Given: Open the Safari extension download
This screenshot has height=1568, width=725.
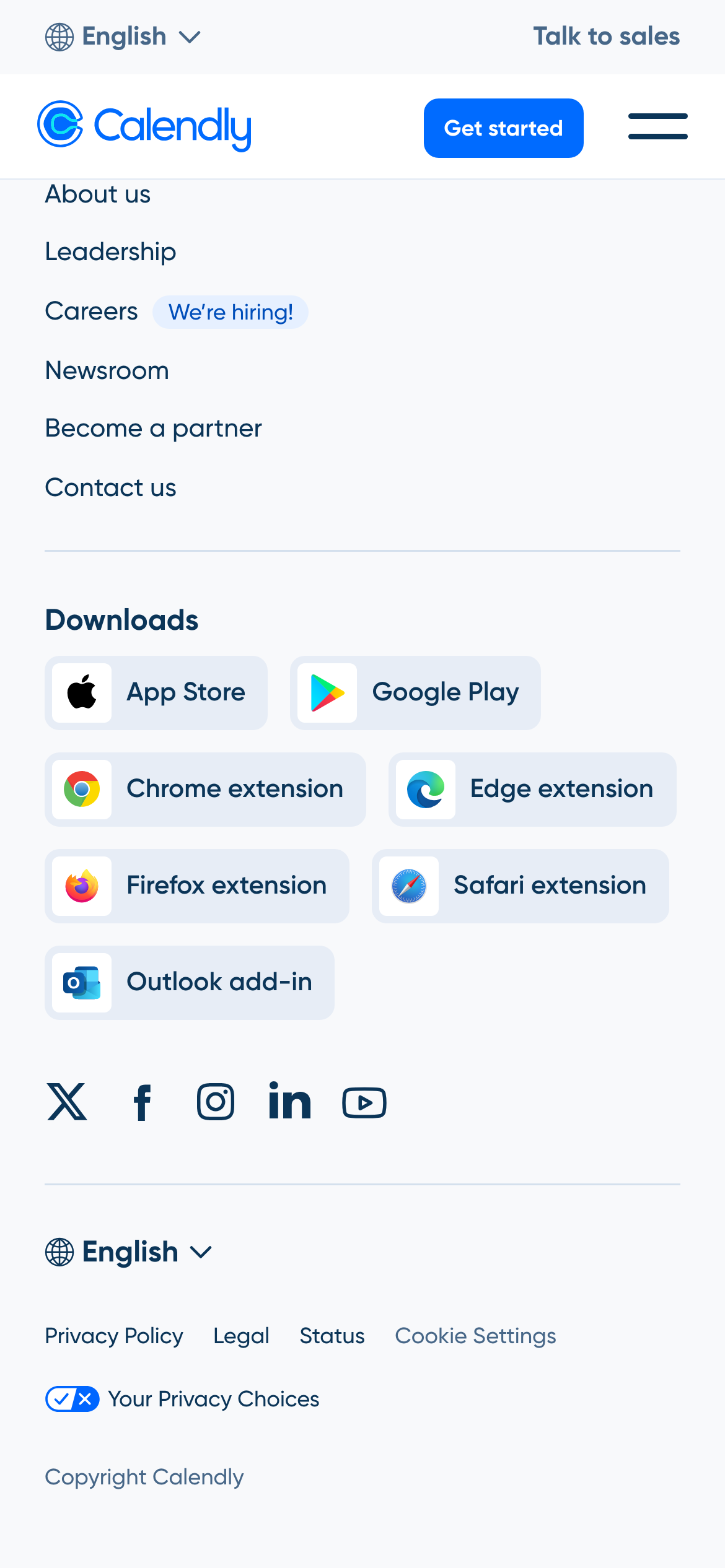Looking at the screenshot, I should coord(521,886).
